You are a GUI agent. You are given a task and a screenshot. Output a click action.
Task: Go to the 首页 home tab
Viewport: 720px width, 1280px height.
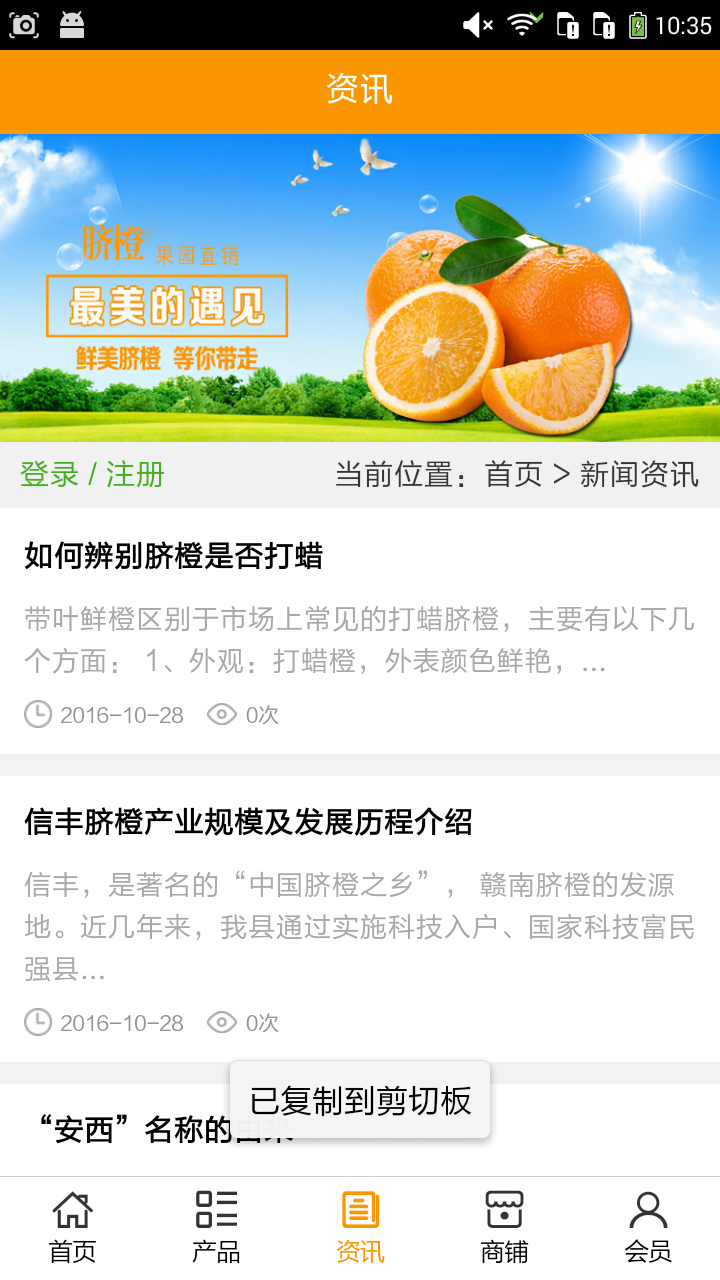pos(73,1227)
